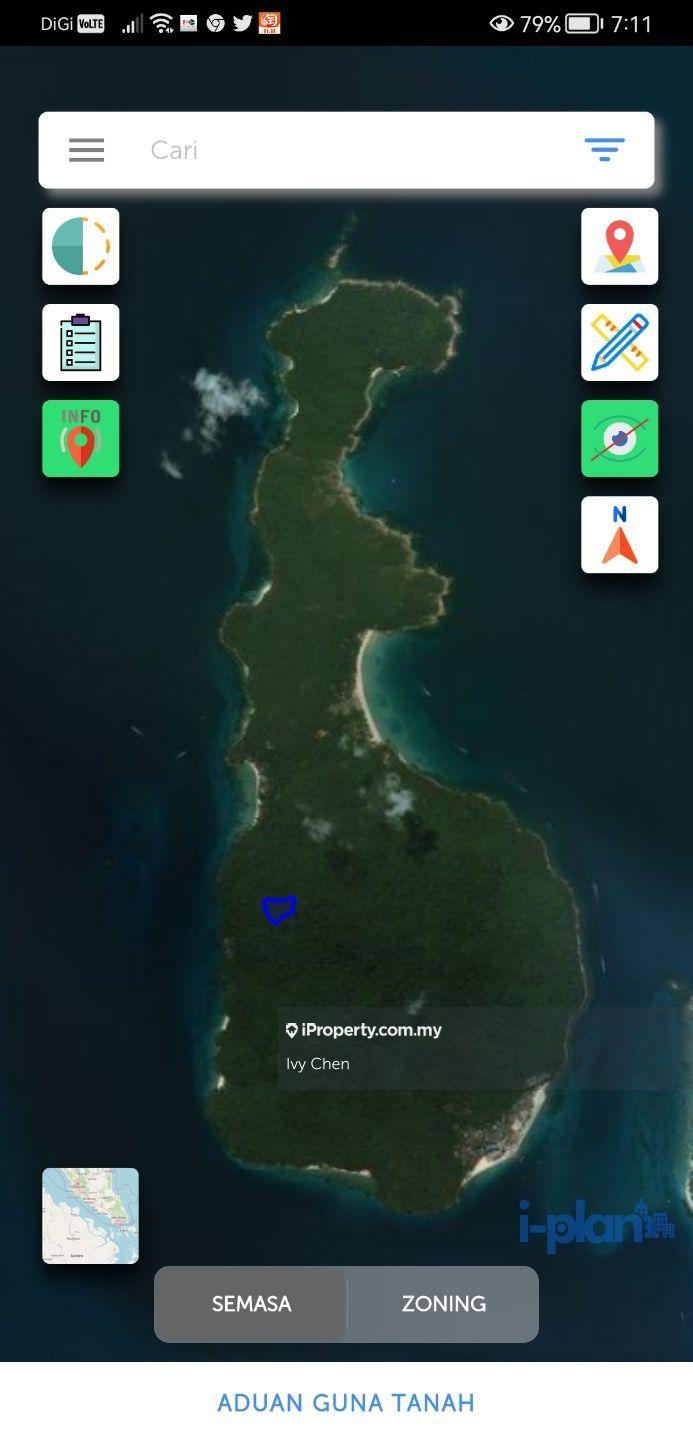Image resolution: width=693 pixels, height=1439 pixels.
Task: Open ADUAN GUNA TANAH
Action: [346, 1402]
